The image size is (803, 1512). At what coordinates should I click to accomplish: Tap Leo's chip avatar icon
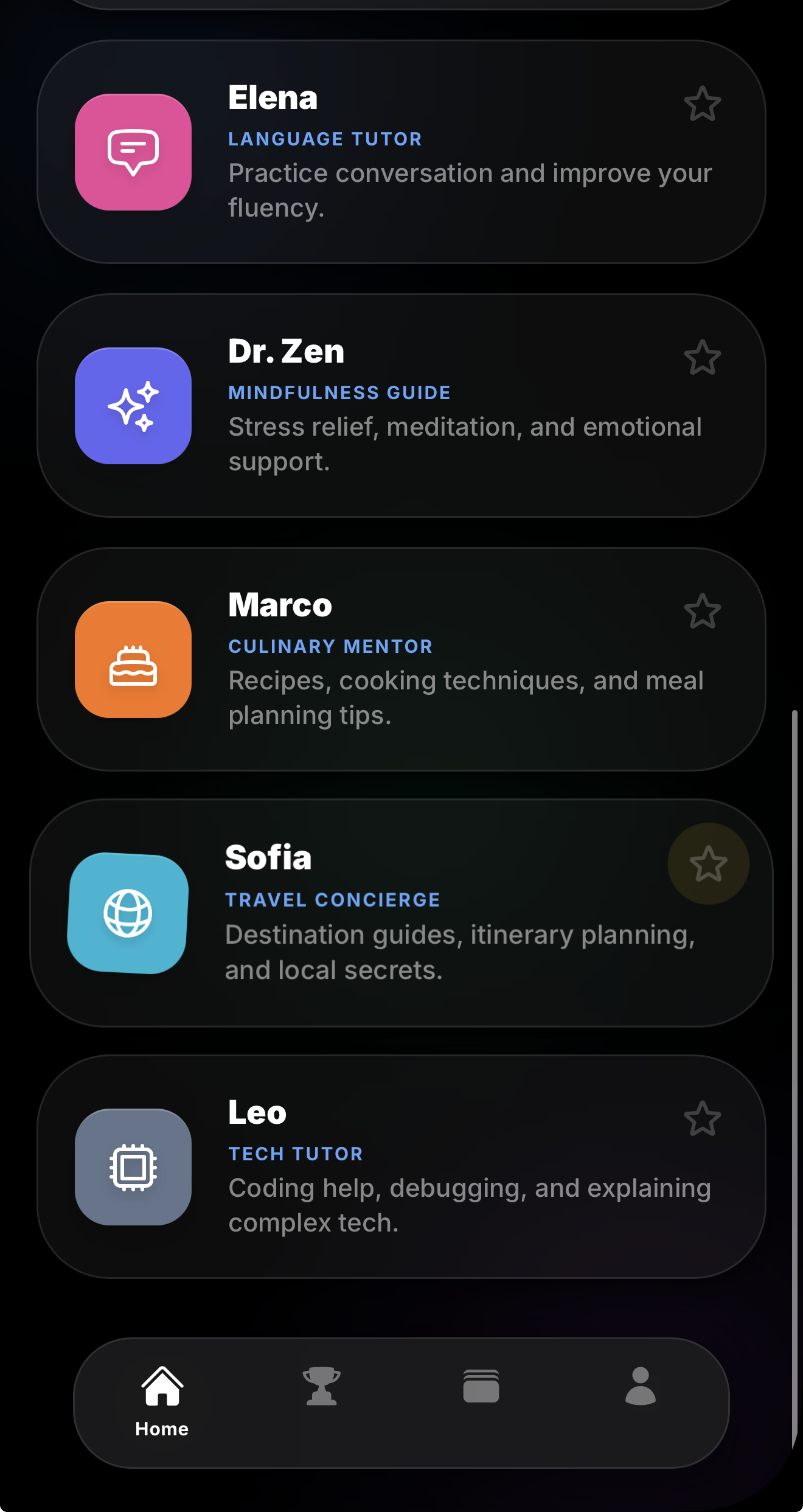click(x=133, y=1168)
